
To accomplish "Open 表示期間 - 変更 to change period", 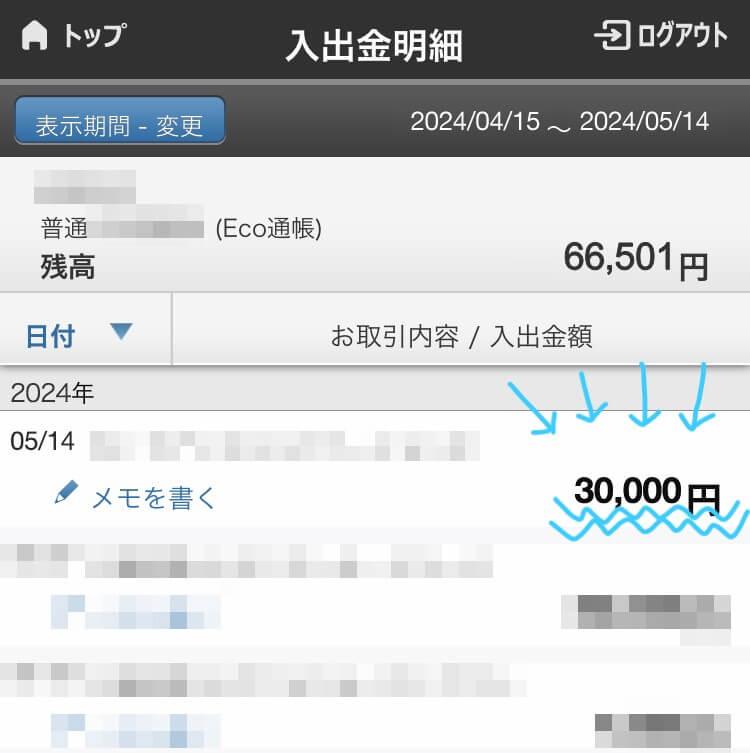I will tap(119, 125).
